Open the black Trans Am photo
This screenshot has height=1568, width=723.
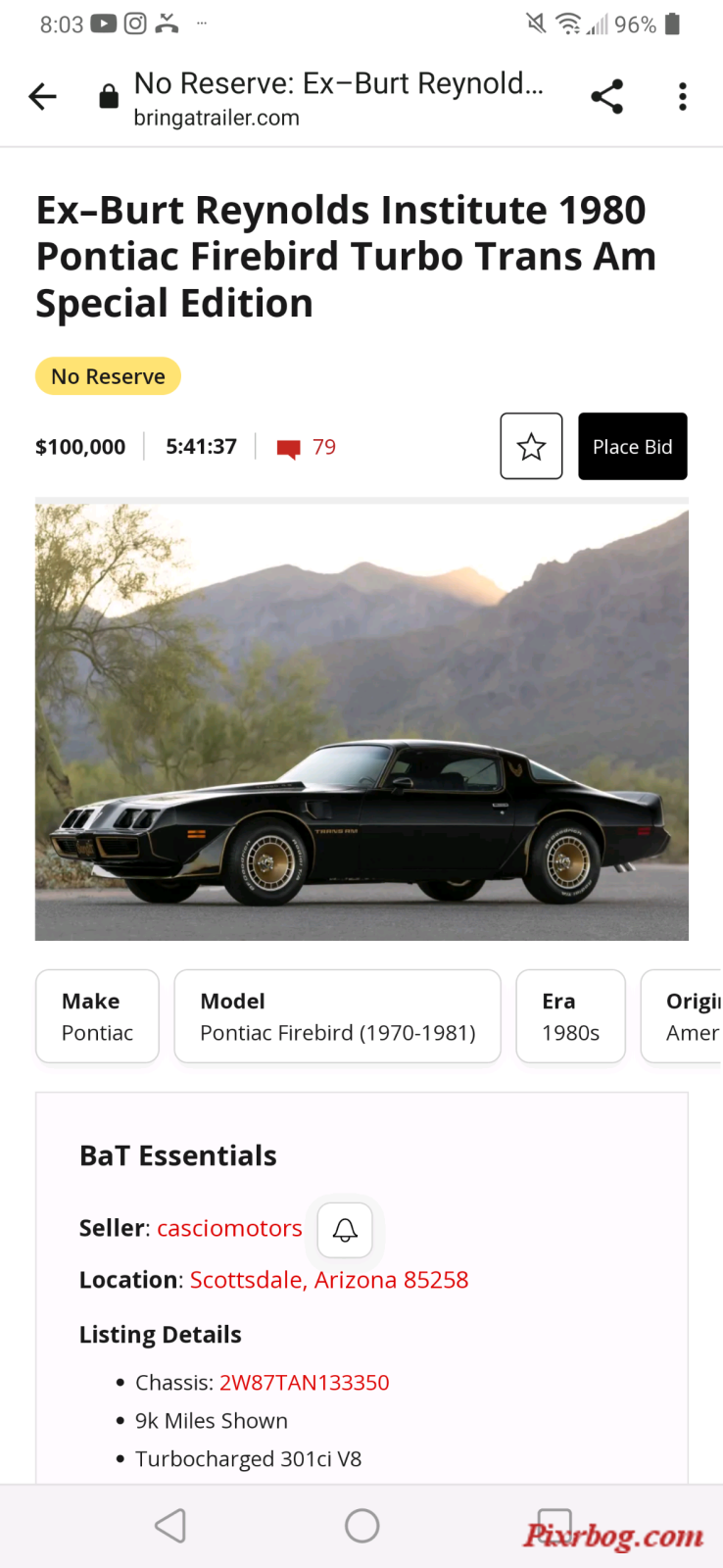[361, 722]
